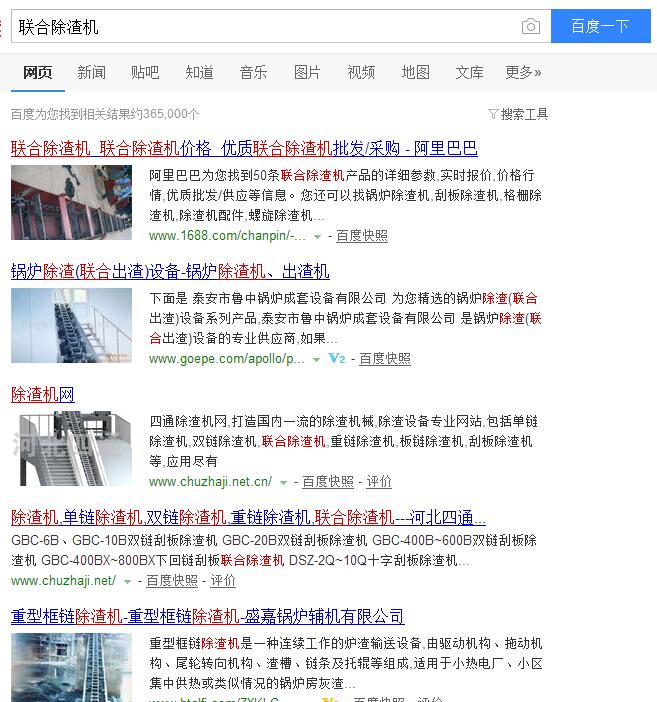This screenshot has width=657, height=702.
Task: Expand the 更多» tab options
Action: coord(523,72)
